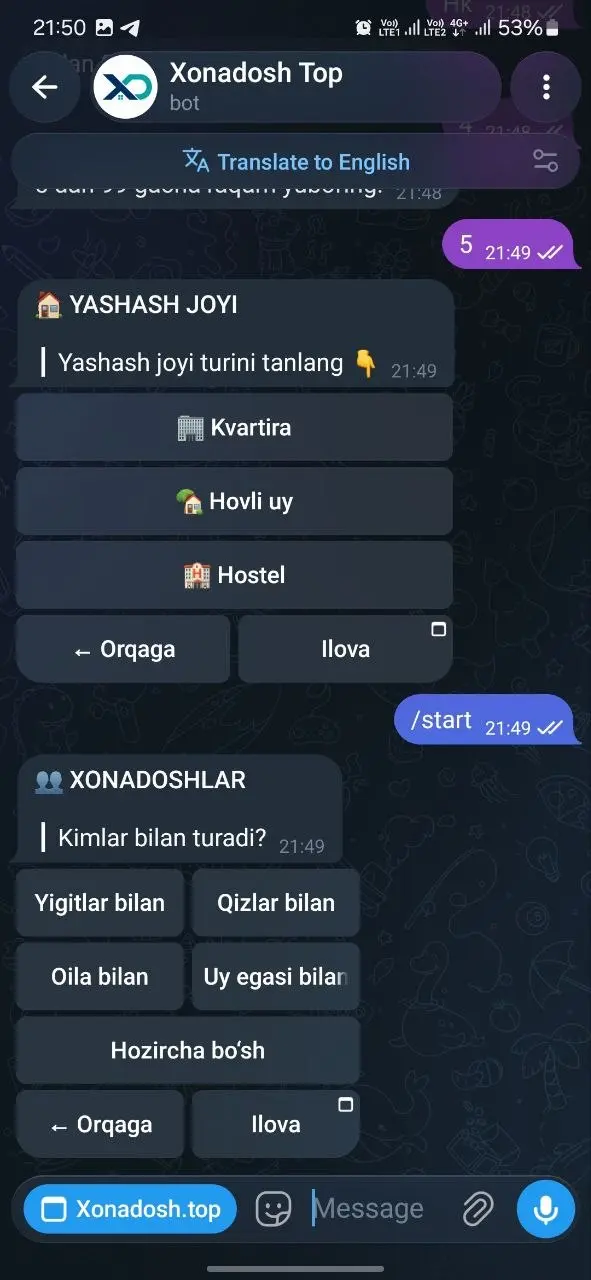Open the sticker and emoji picker
Image resolution: width=591 pixels, height=1280 pixels.
(x=274, y=1209)
